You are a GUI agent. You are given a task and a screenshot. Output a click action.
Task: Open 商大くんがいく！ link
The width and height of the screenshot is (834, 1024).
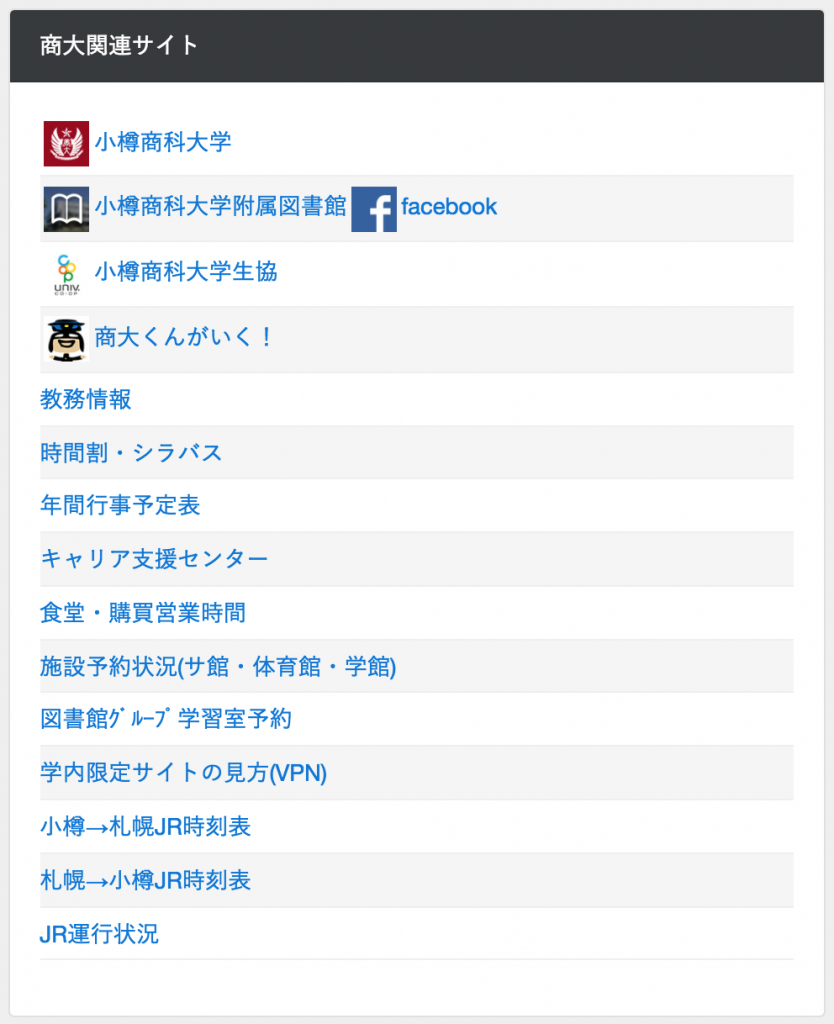click(184, 338)
